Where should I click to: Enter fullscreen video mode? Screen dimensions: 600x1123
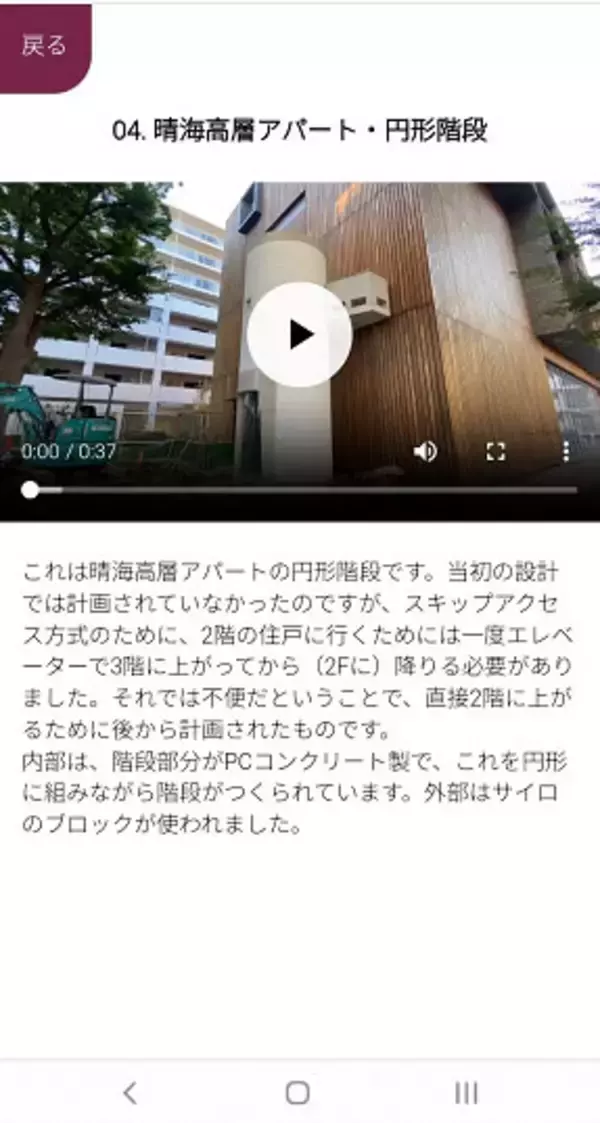[495, 452]
